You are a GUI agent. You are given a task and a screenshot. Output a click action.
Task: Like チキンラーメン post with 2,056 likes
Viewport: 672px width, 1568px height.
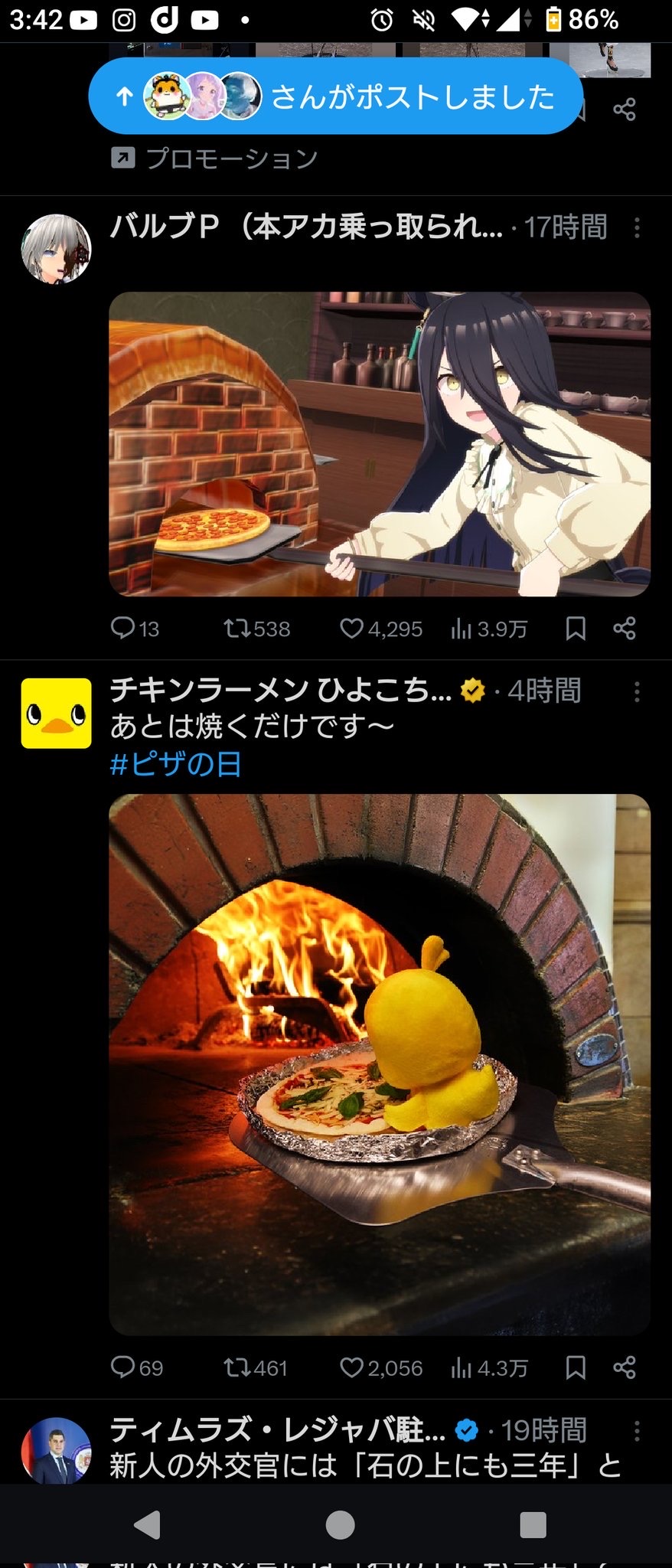[351, 1367]
